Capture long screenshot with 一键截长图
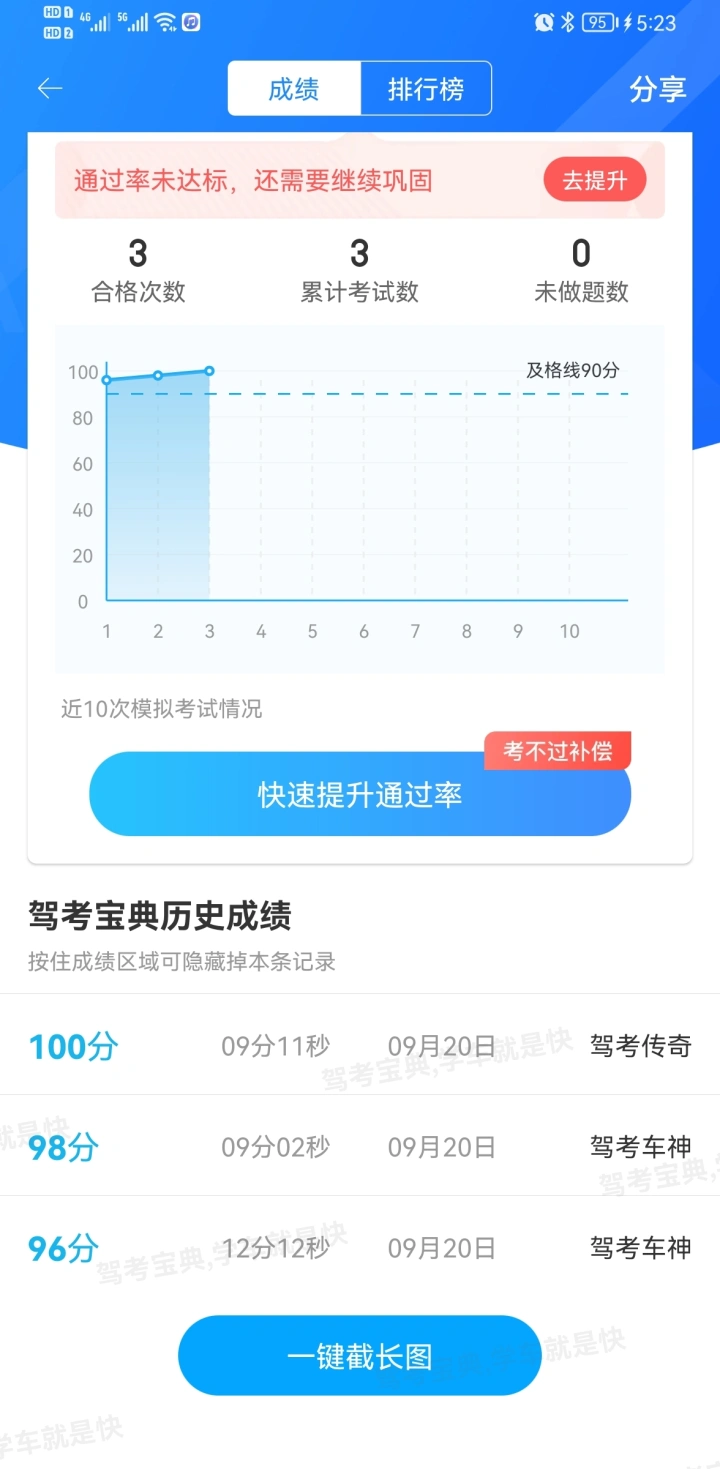The image size is (720, 1469). [x=360, y=1356]
